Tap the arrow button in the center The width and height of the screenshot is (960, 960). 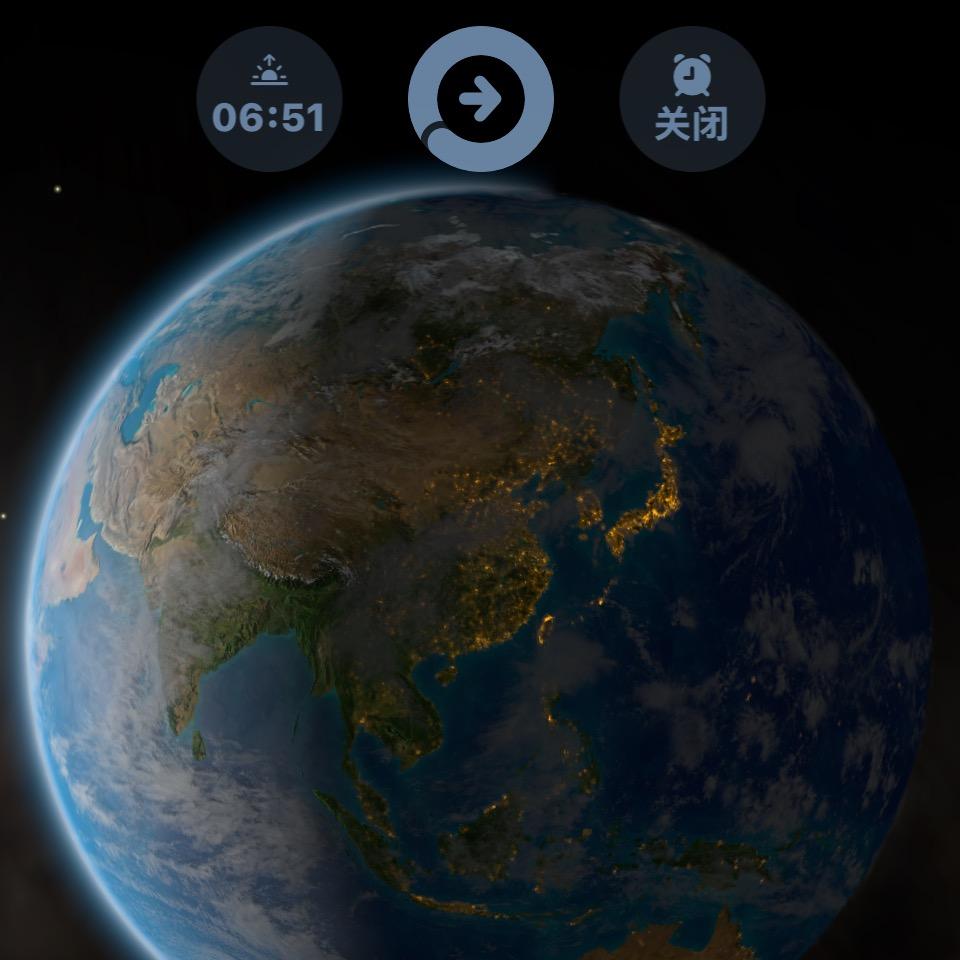tap(481, 99)
